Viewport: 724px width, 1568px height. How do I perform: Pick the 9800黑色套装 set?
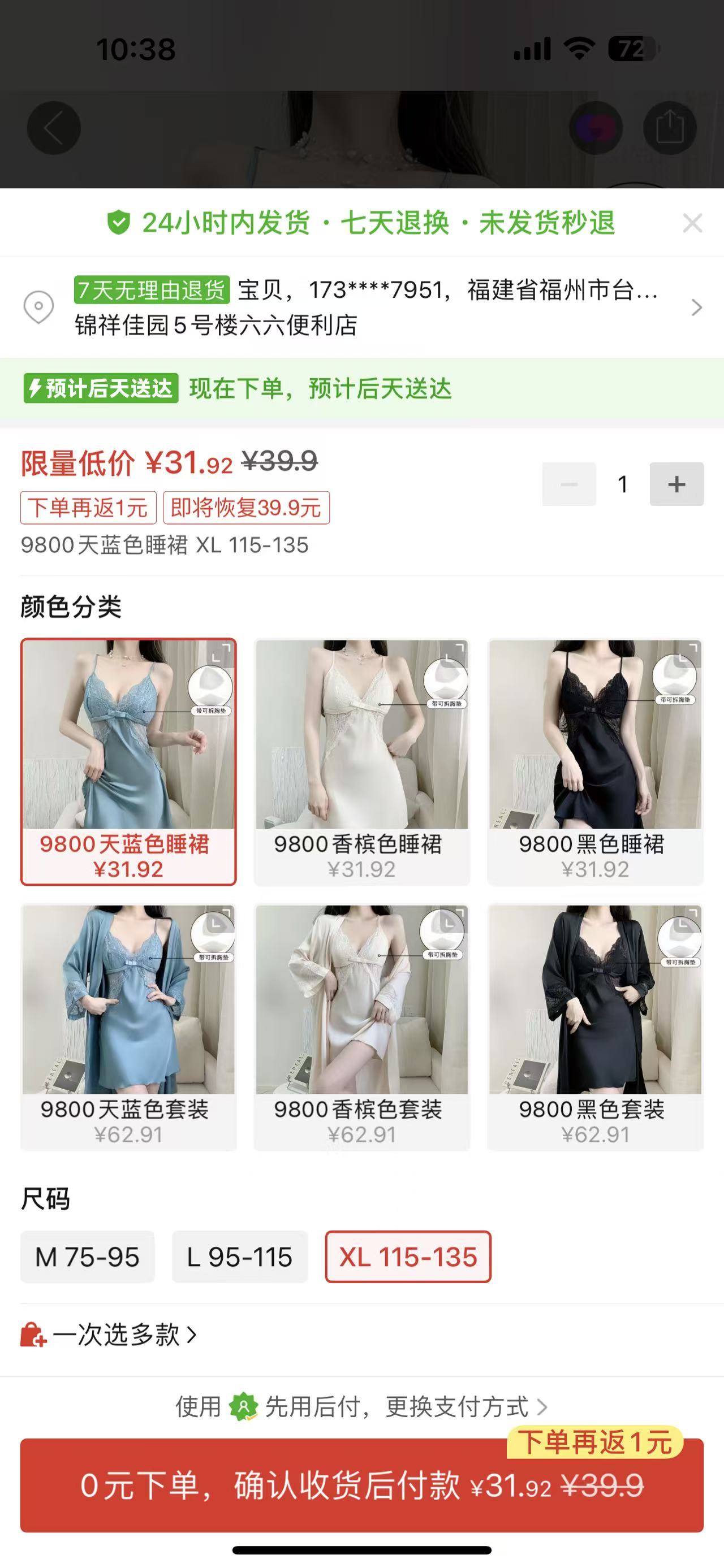(595, 1026)
